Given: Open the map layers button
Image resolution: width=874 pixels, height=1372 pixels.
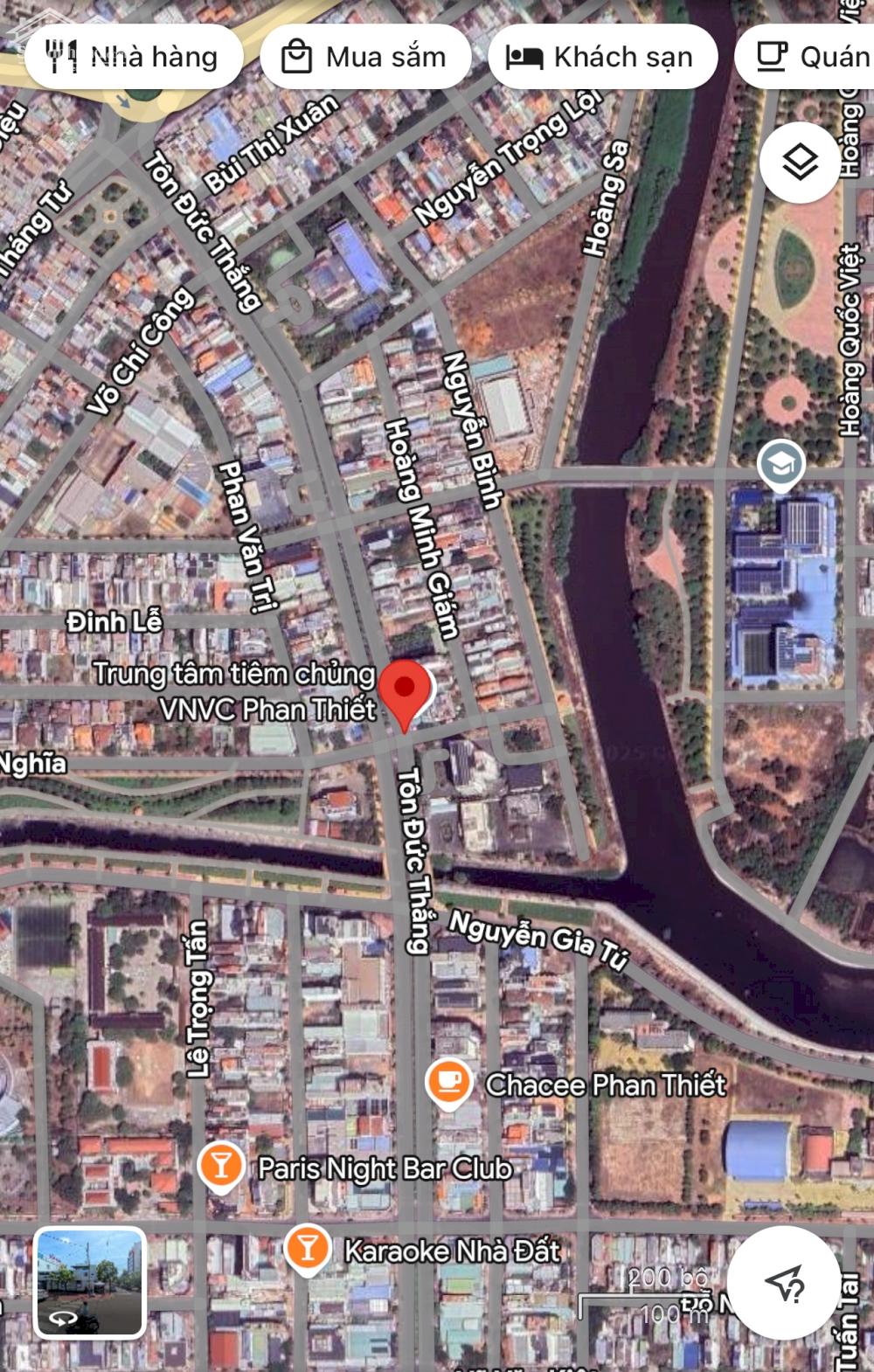Looking at the screenshot, I should tap(800, 163).
